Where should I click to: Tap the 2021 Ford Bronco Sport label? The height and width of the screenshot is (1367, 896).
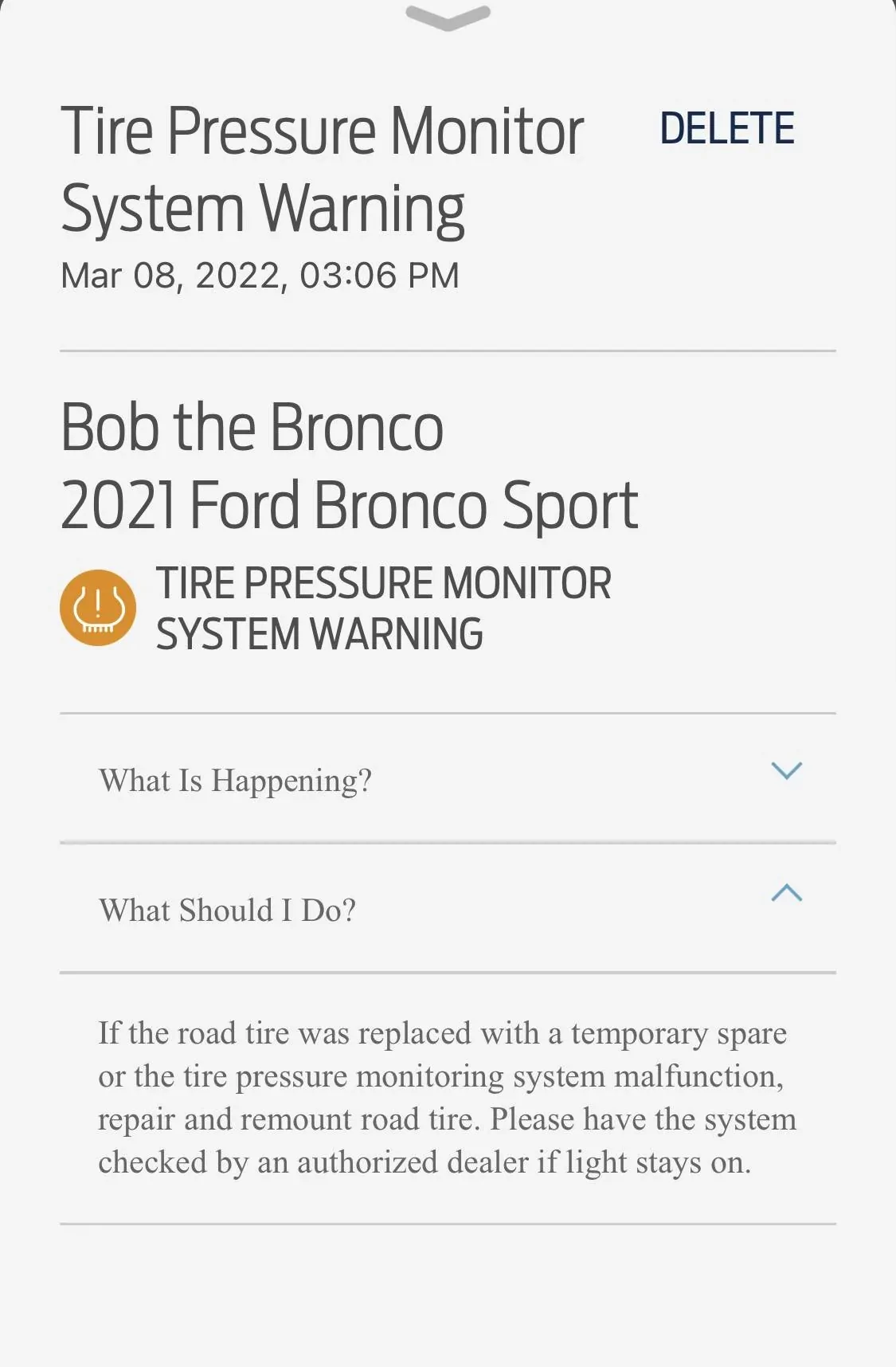coord(350,503)
